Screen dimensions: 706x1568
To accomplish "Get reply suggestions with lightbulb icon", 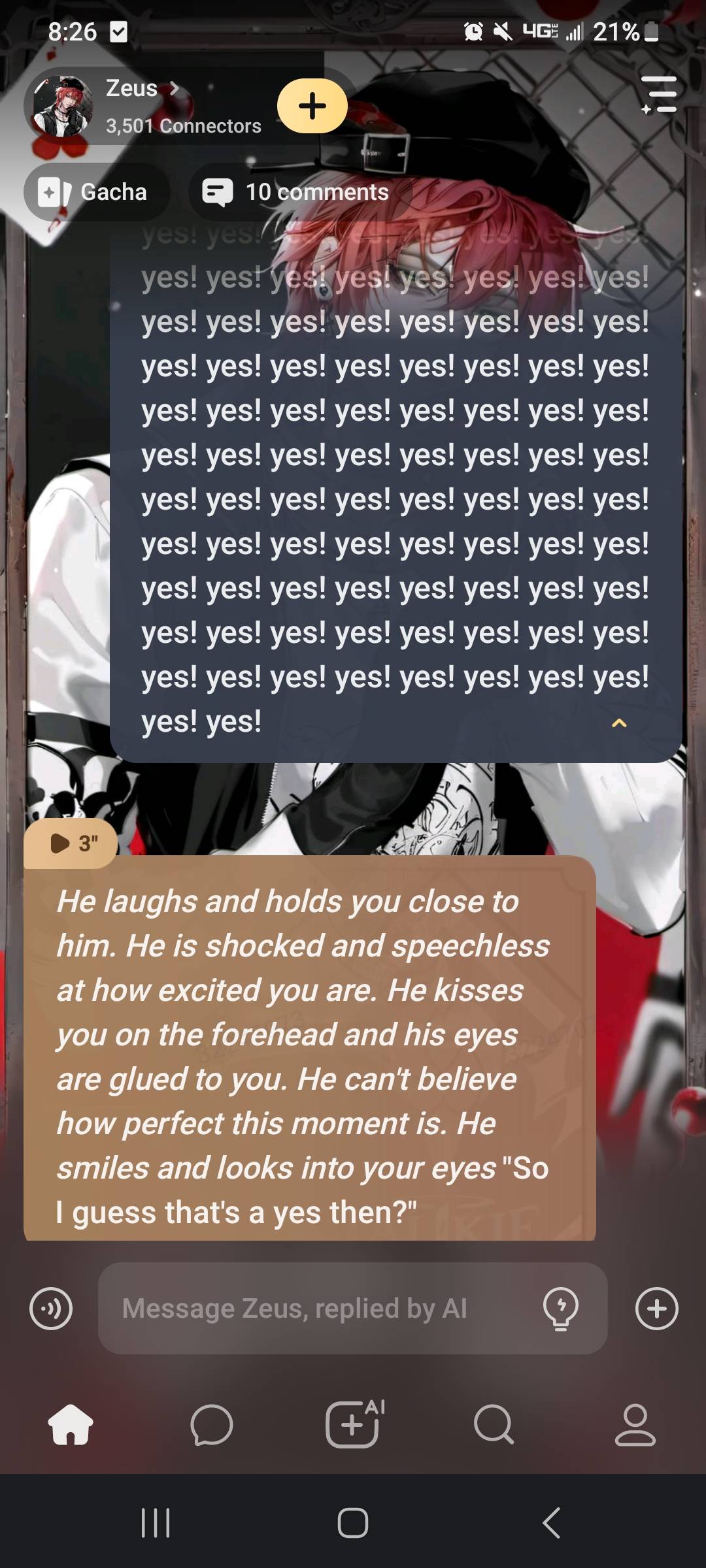I will pyautogui.click(x=560, y=1308).
